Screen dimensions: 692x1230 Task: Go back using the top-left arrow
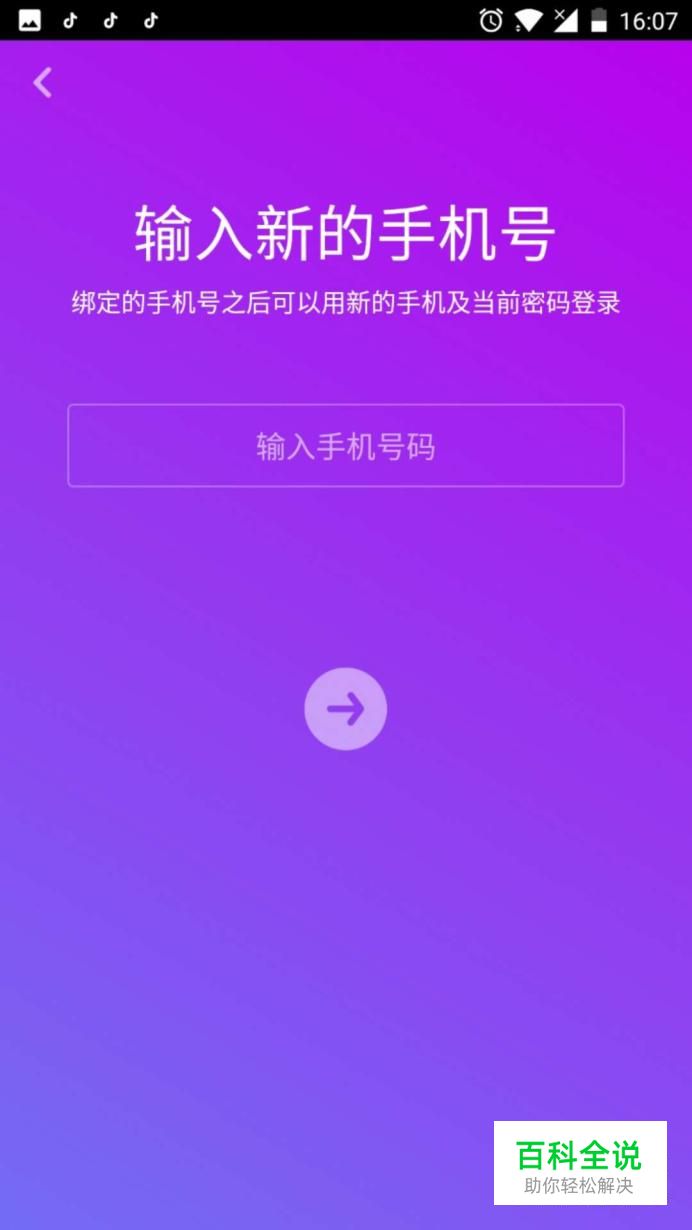click(42, 83)
